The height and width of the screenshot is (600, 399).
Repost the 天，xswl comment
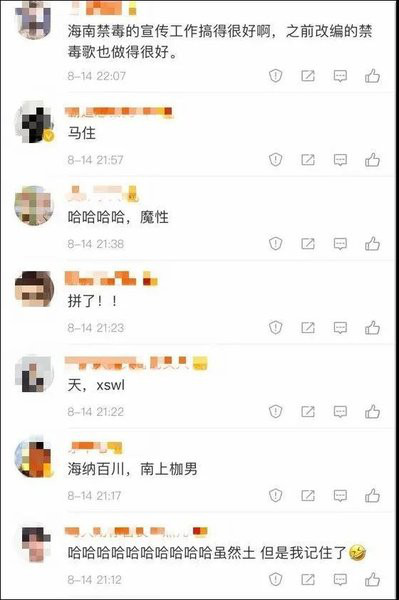coord(308,412)
